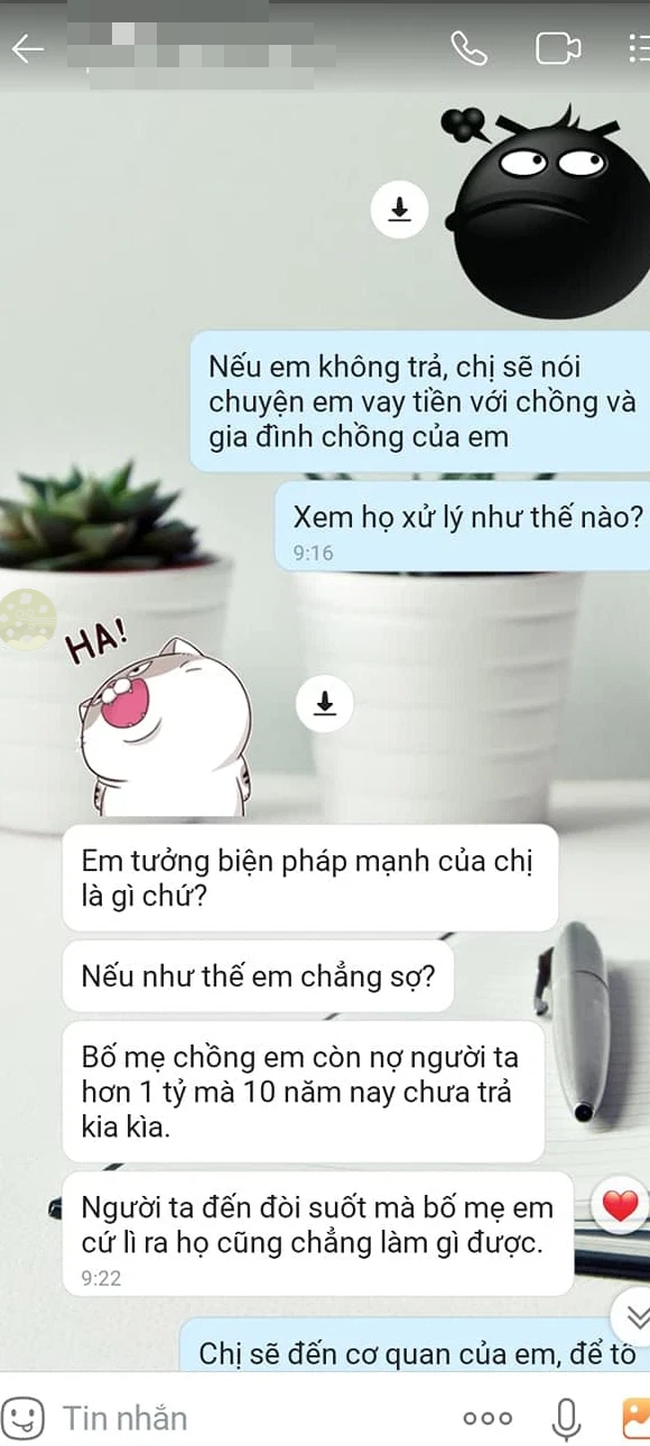Start a video call
650x1446 pixels.
click(x=558, y=48)
